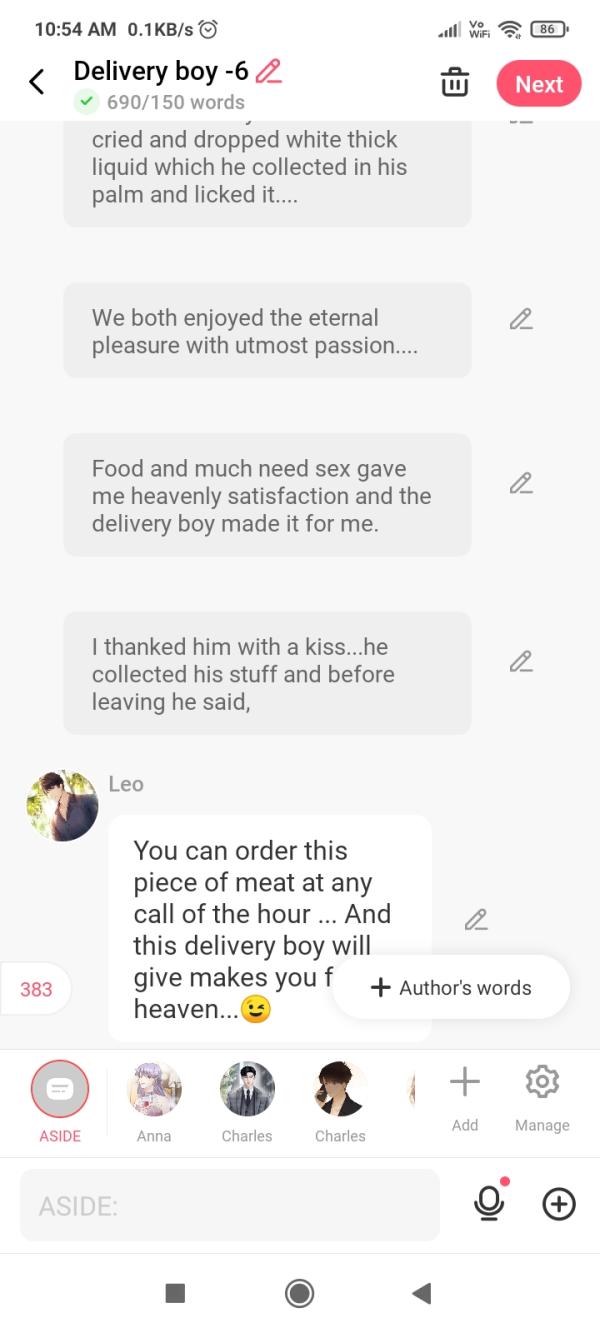Viewport: 600px width, 1333px height.
Task: Select the ASIDE narrator option
Action: coord(60,1090)
